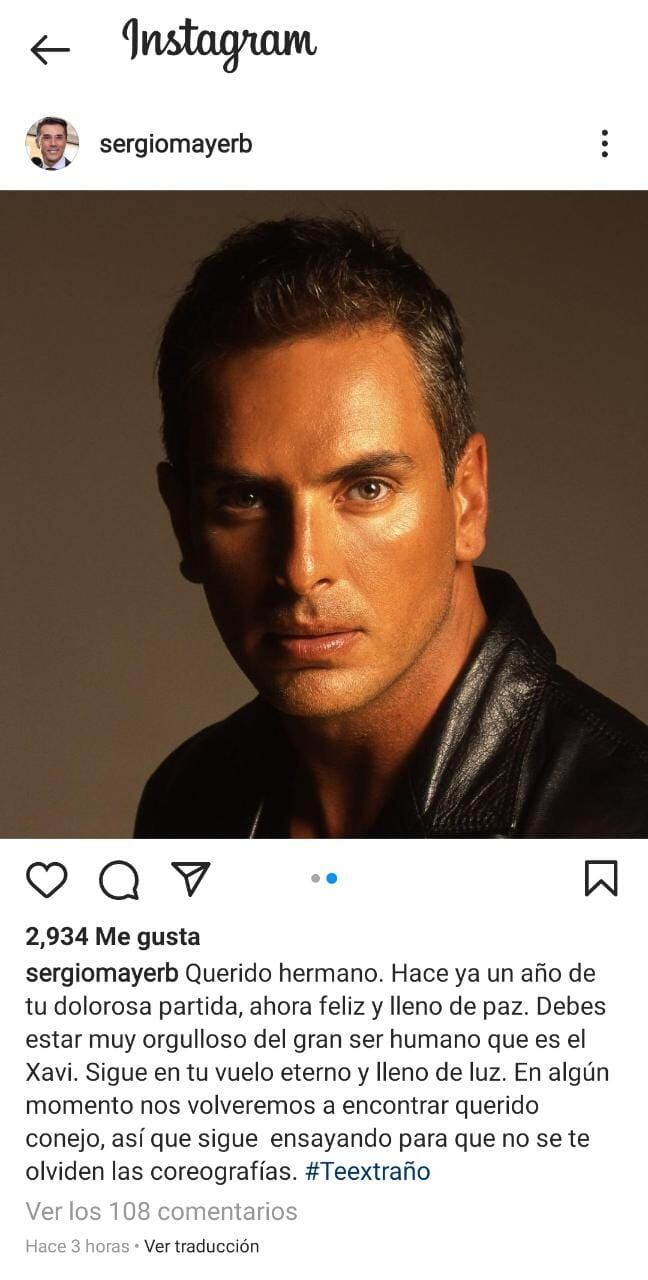Ver los 108 comentarios

(x=161, y=1211)
